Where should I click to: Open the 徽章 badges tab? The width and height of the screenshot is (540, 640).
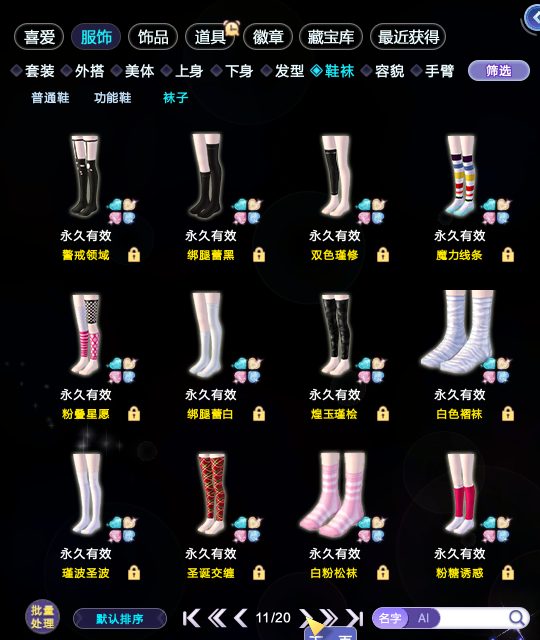[x=268, y=37]
